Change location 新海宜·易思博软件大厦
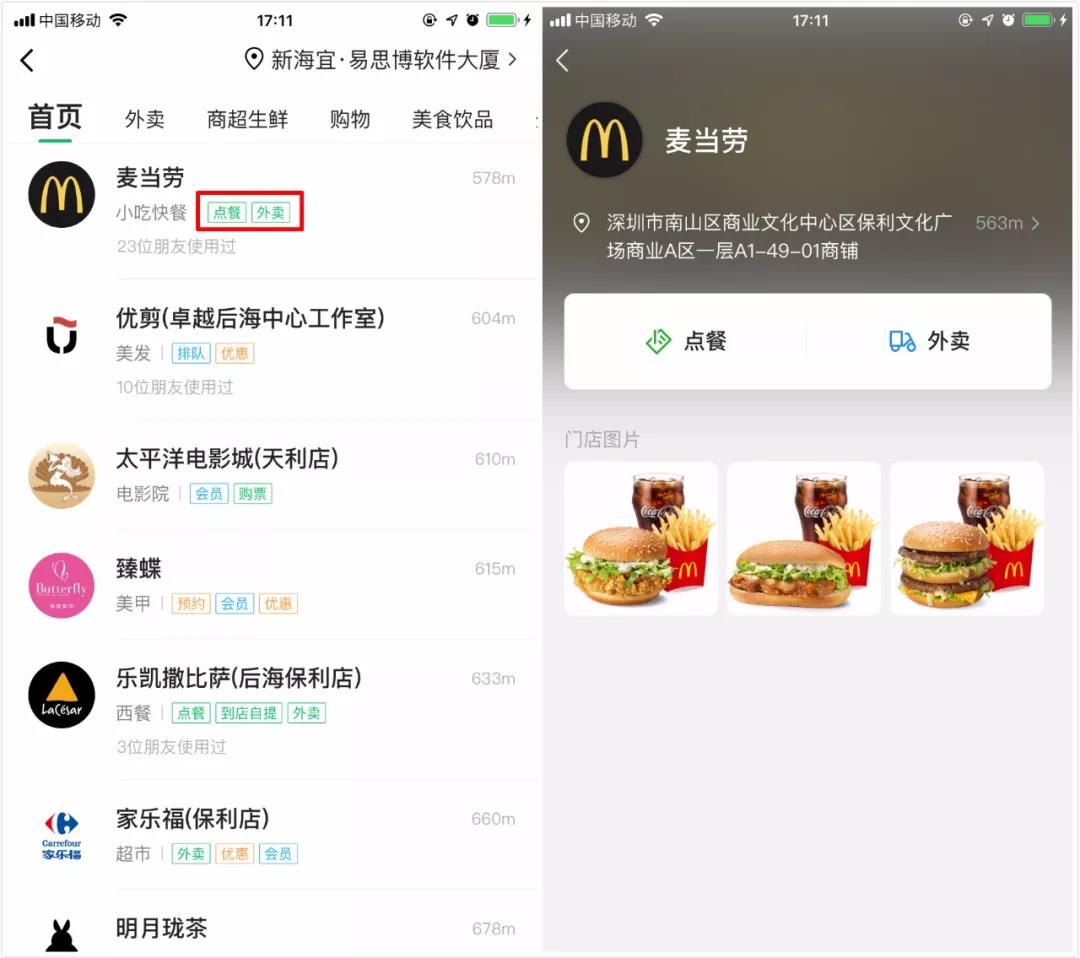1080x958 pixels. 383,60
